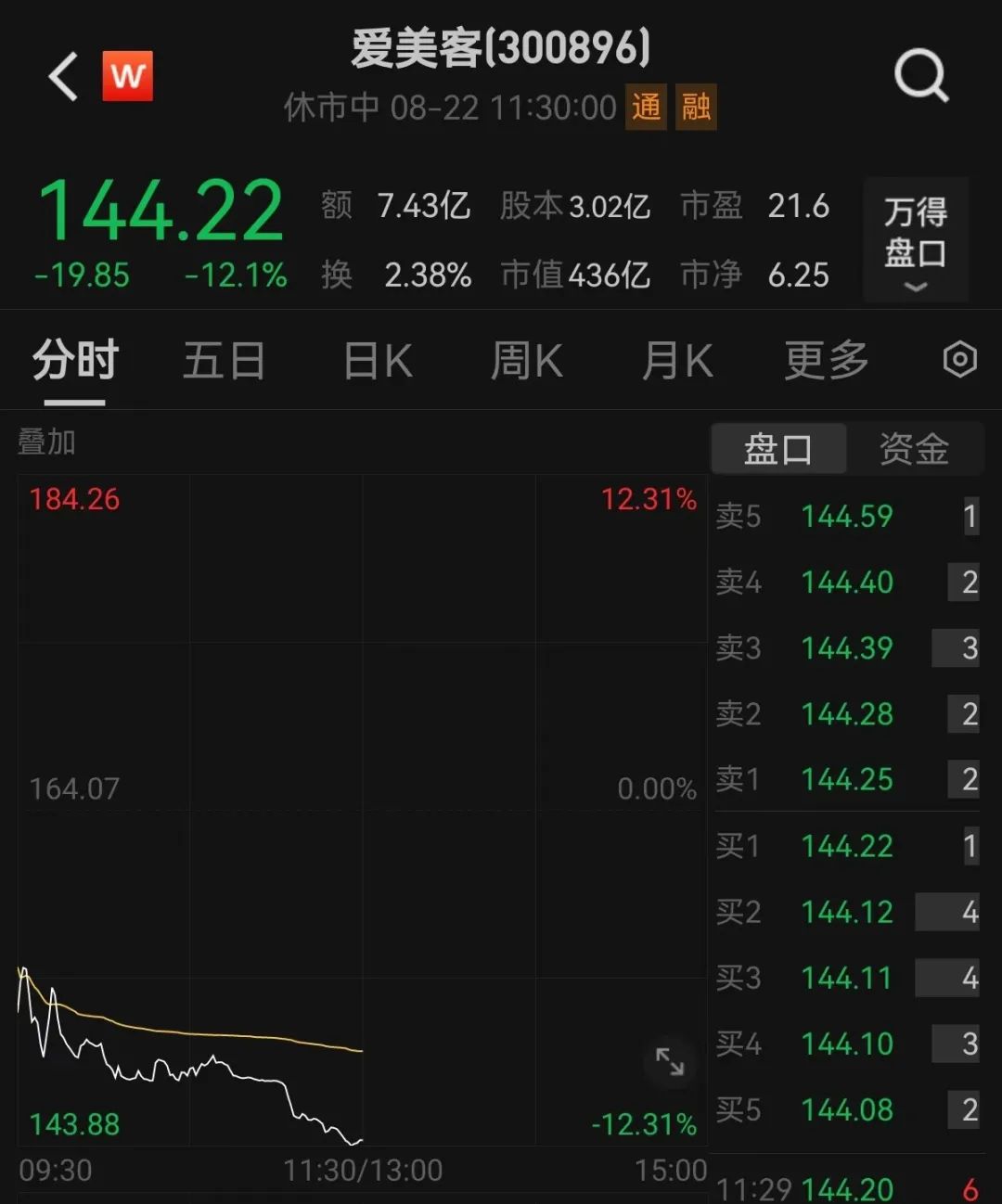Select the 月K chart tab
The height and width of the screenshot is (1204, 1002).
[677, 361]
